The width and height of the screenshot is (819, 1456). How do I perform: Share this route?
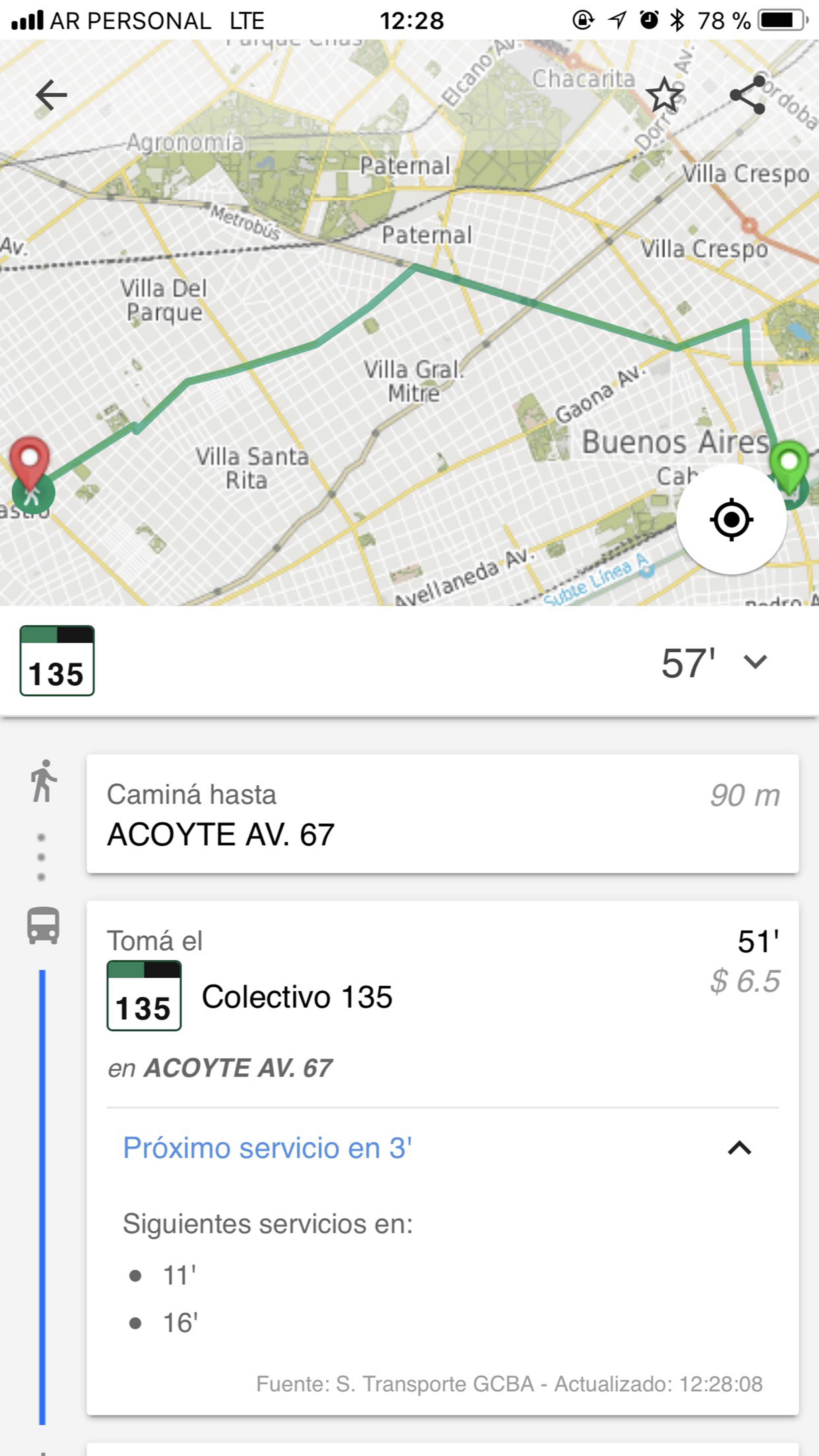pos(747,94)
